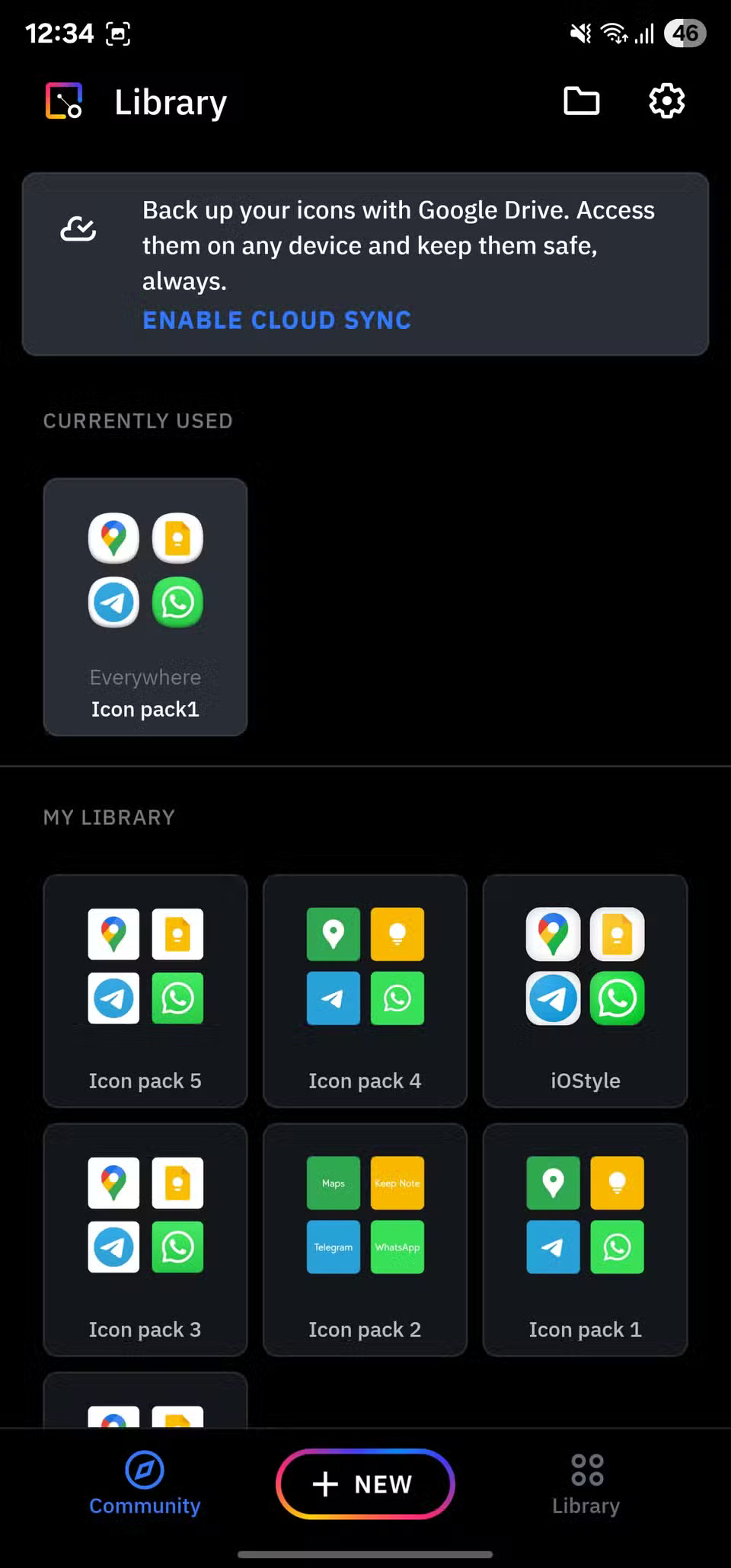Screen dimensions: 731x1568
Task: Open the folder icon in the top bar
Action: coord(581,100)
